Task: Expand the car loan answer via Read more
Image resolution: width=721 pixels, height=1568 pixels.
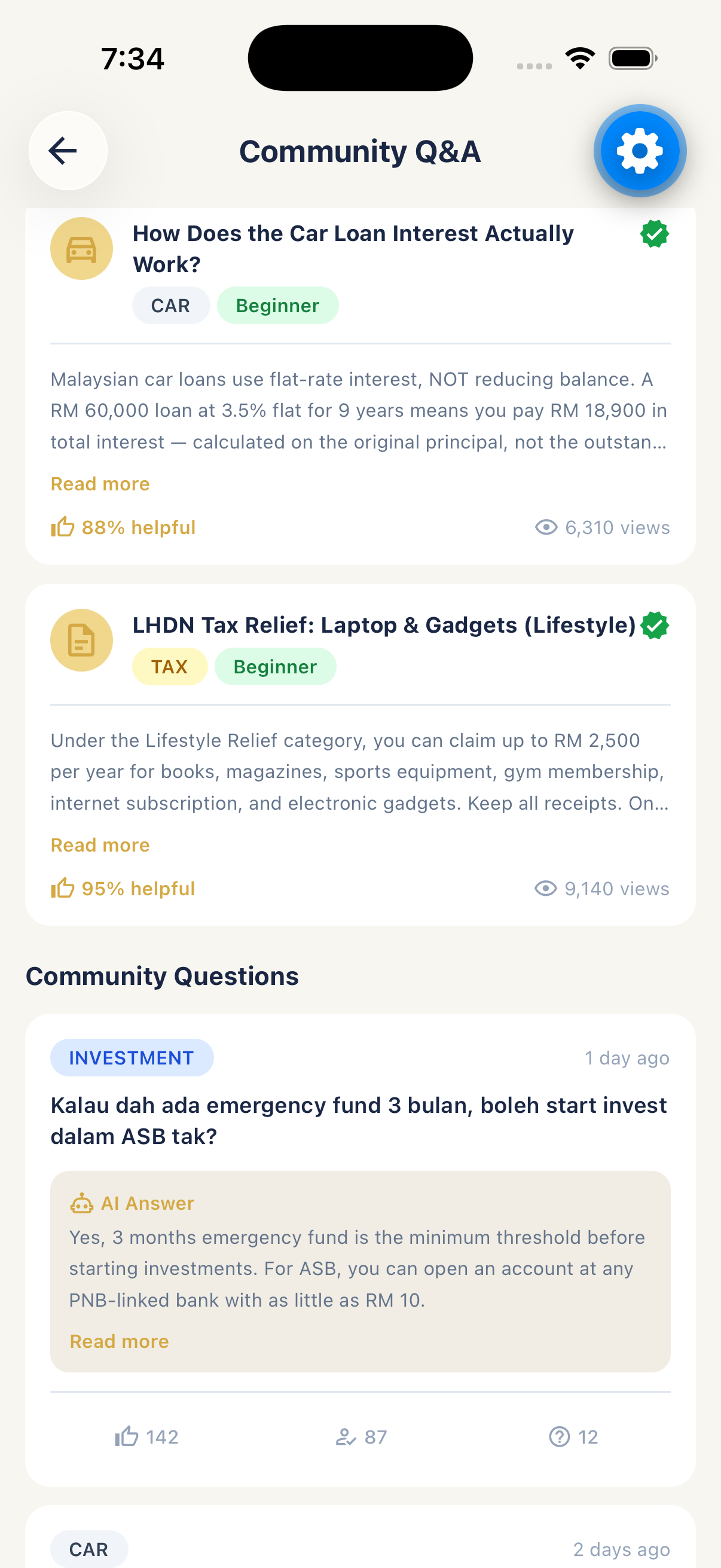Action: tap(100, 483)
